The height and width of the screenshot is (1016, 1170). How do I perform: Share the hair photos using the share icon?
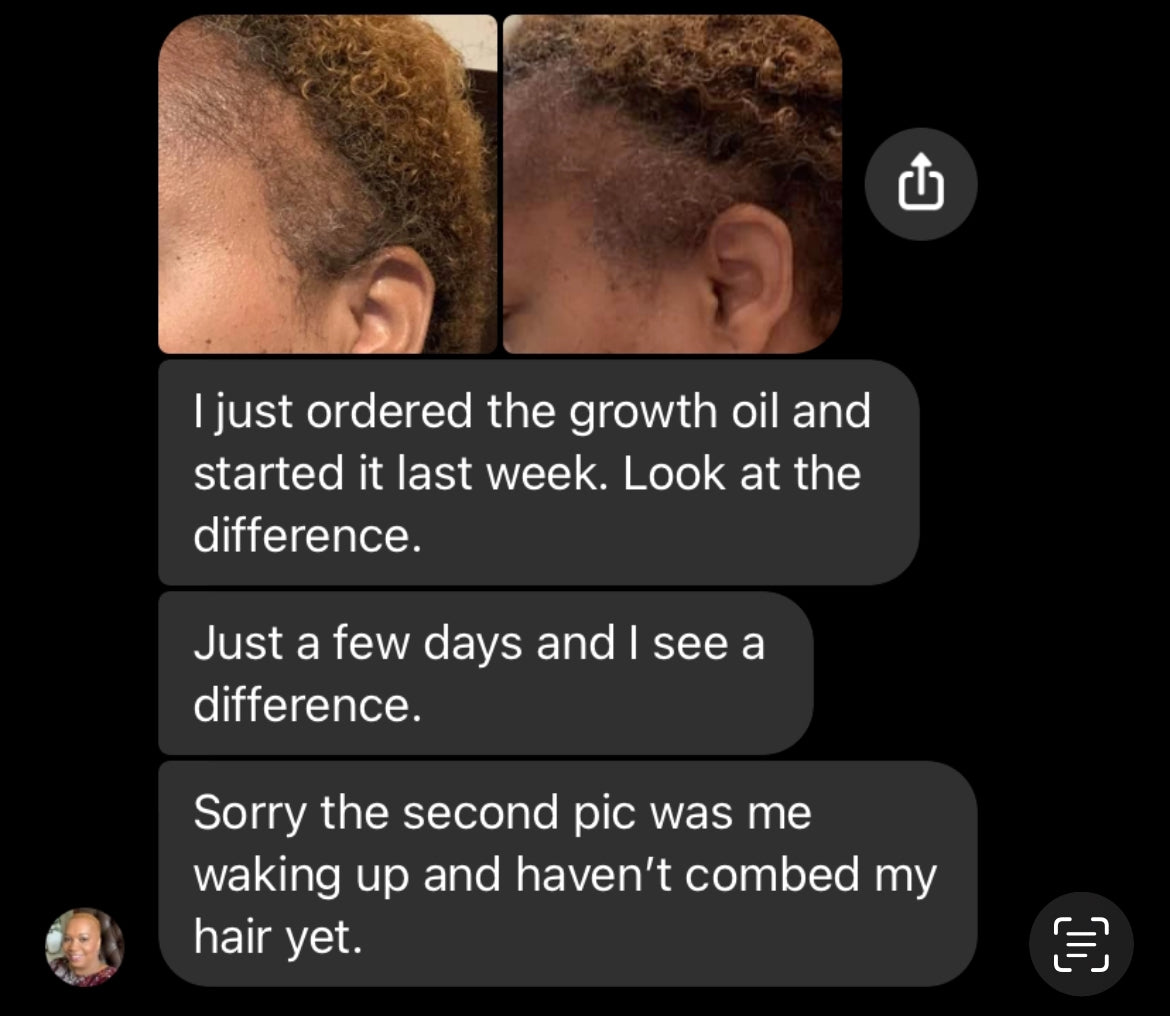pos(920,185)
